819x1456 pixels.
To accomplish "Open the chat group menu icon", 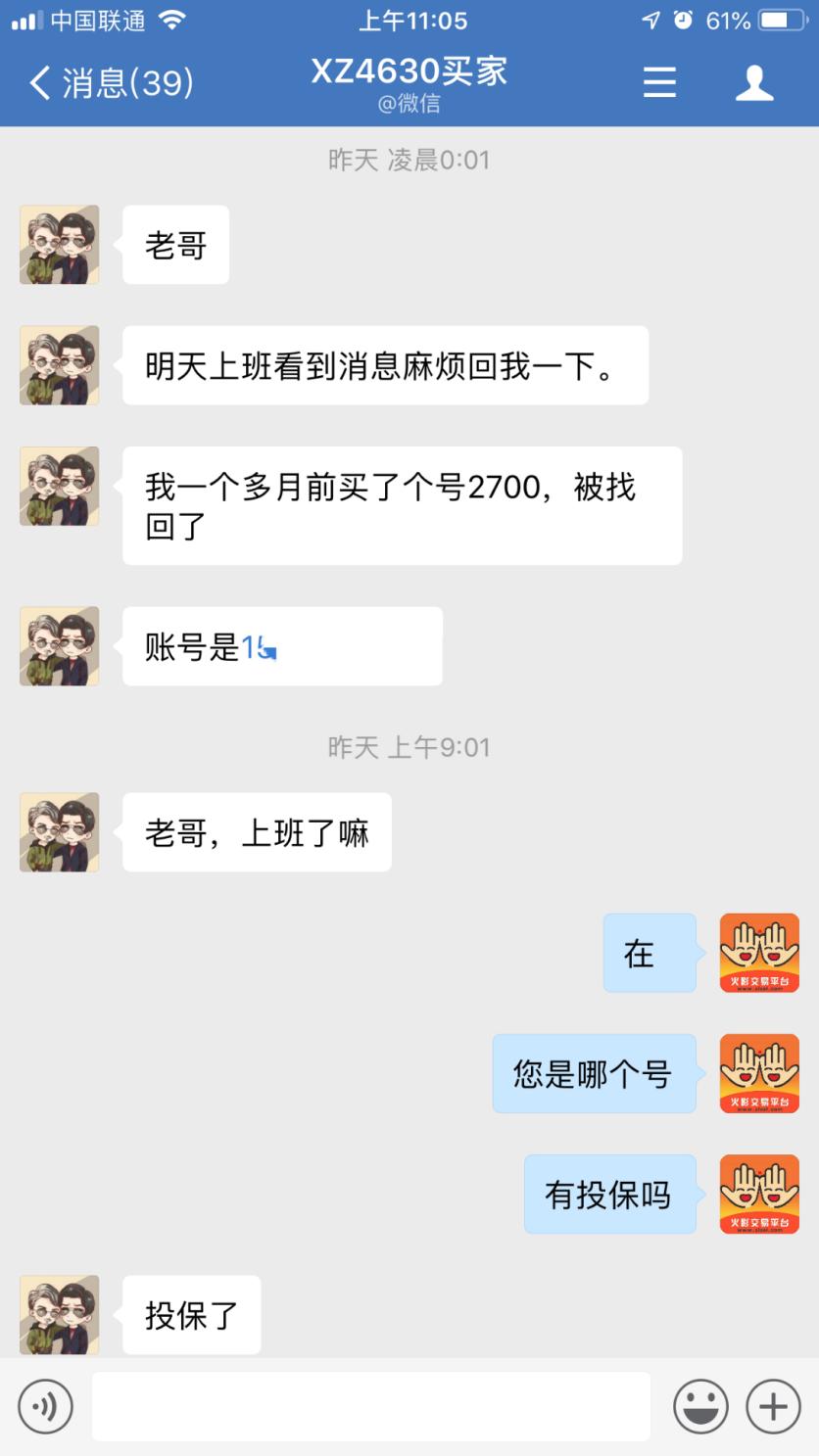I will [x=659, y=83].
